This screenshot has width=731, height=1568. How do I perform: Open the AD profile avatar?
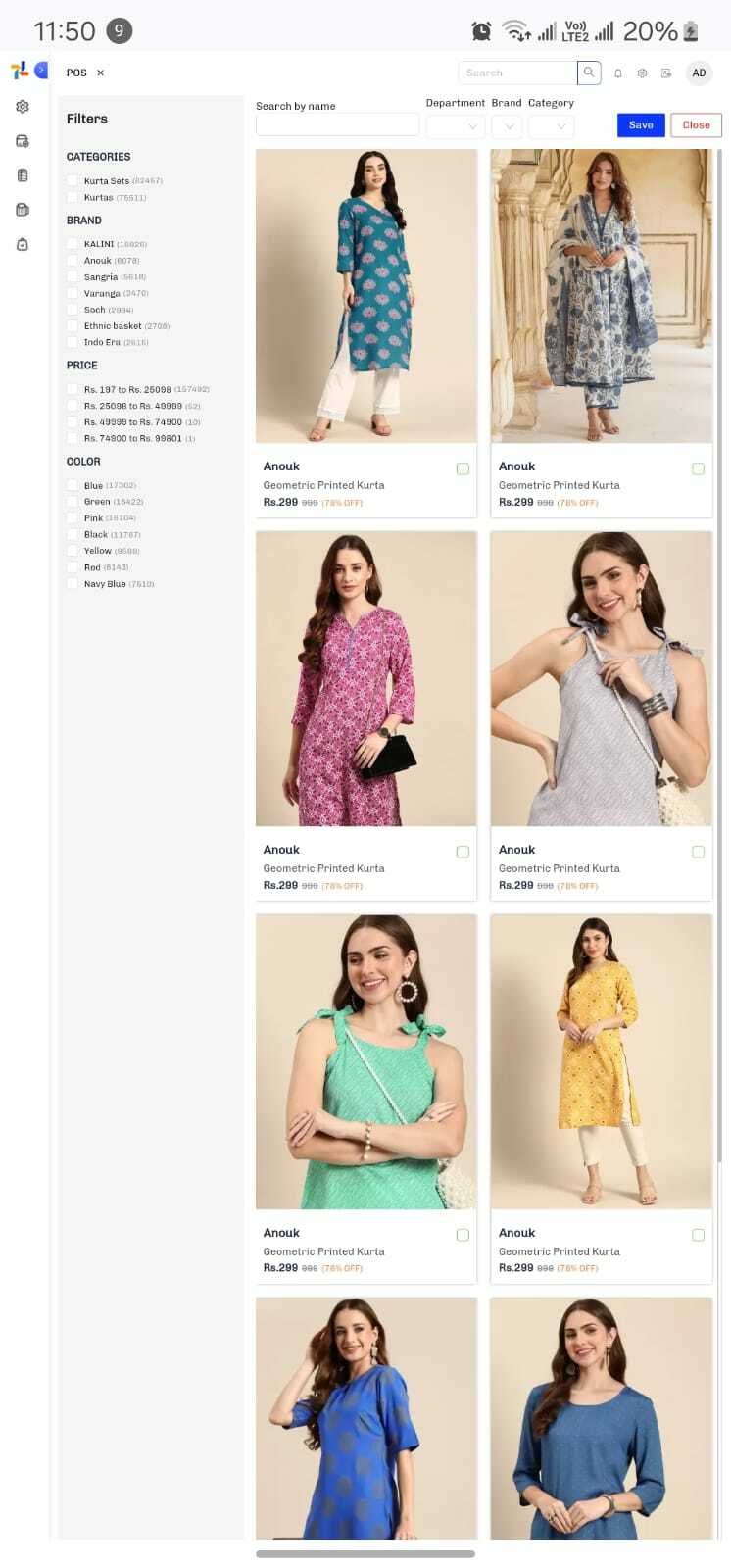click(699, 73)
